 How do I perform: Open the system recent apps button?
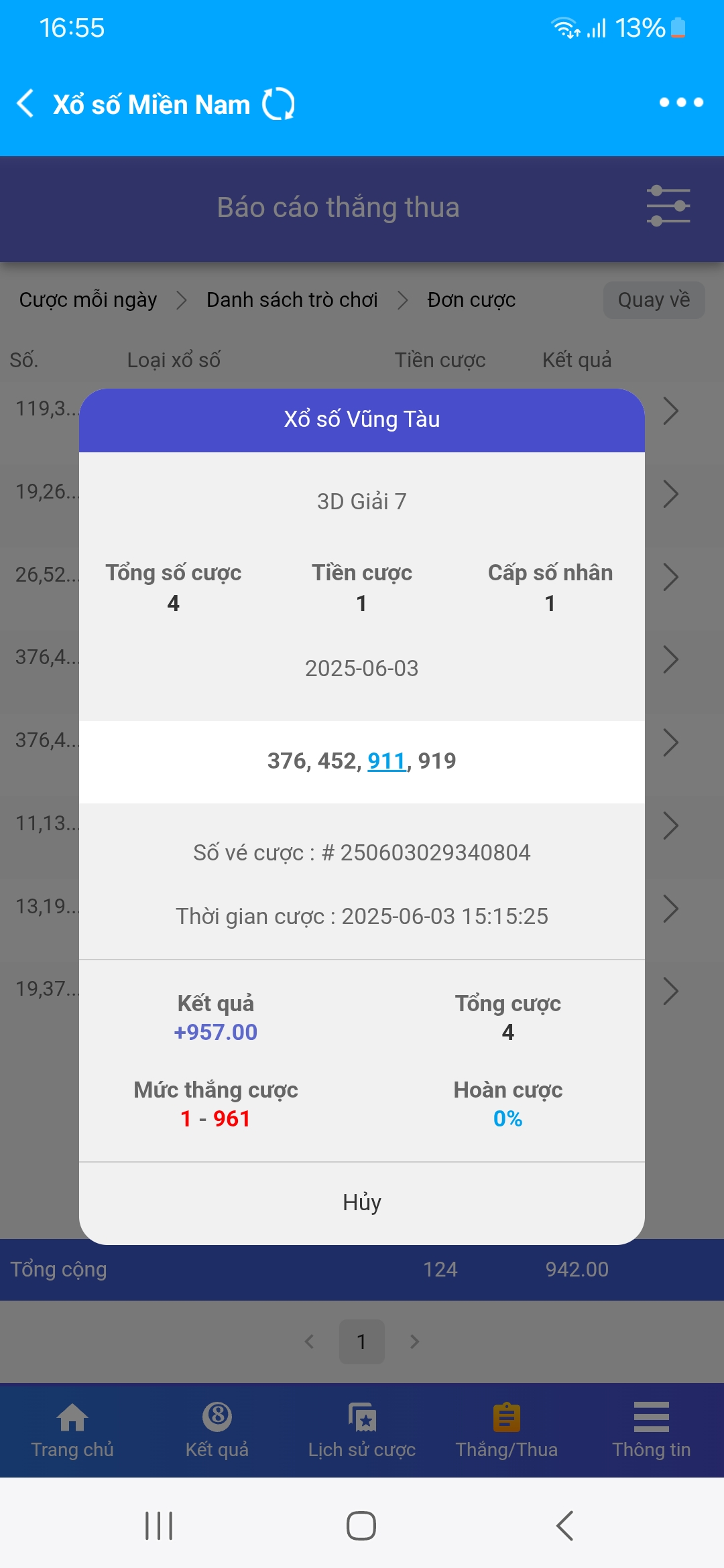point(159,1526)
